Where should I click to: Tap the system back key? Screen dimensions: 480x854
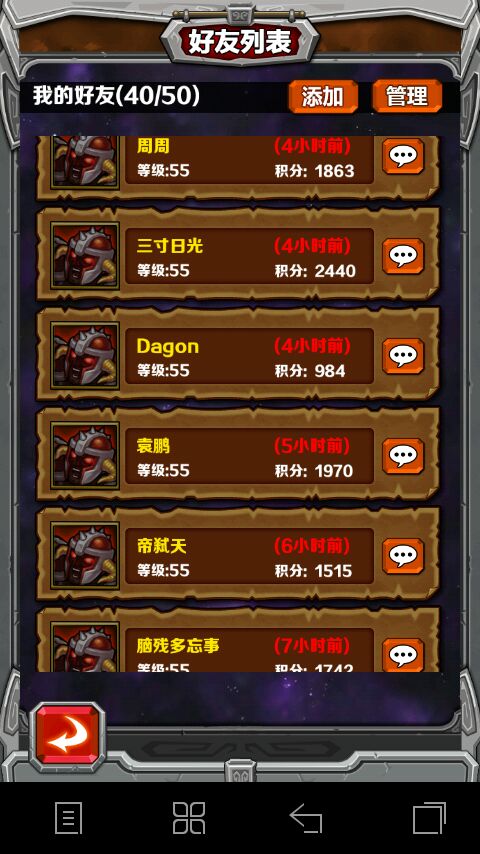(x=306, y=818)
